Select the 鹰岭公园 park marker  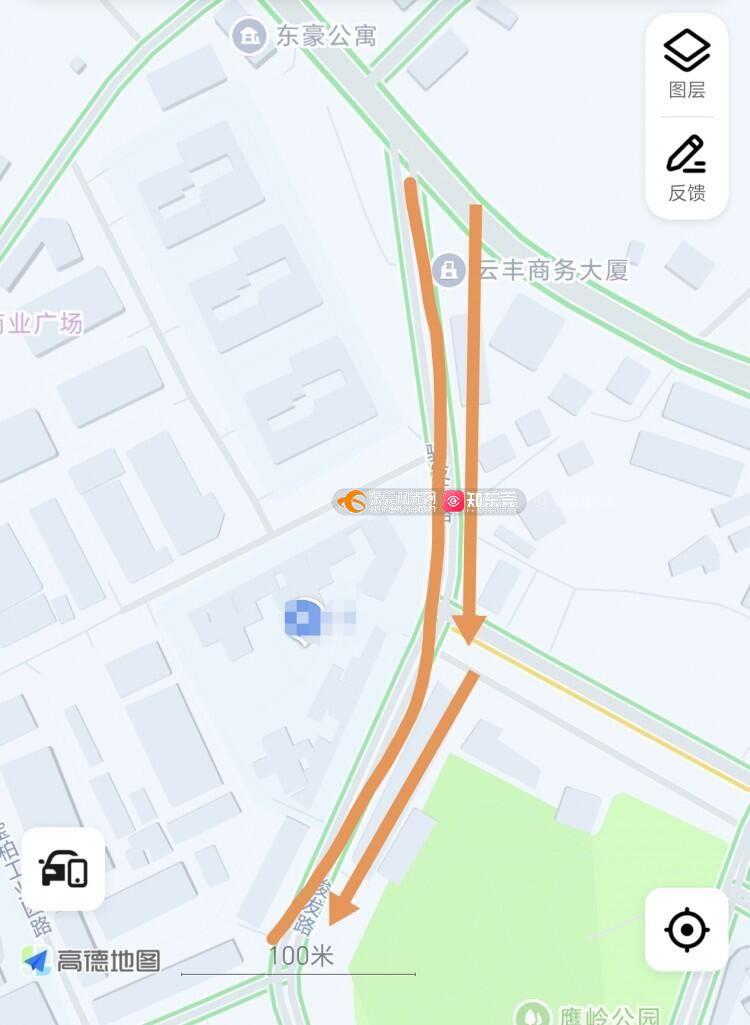click(x=531, y=1012)
